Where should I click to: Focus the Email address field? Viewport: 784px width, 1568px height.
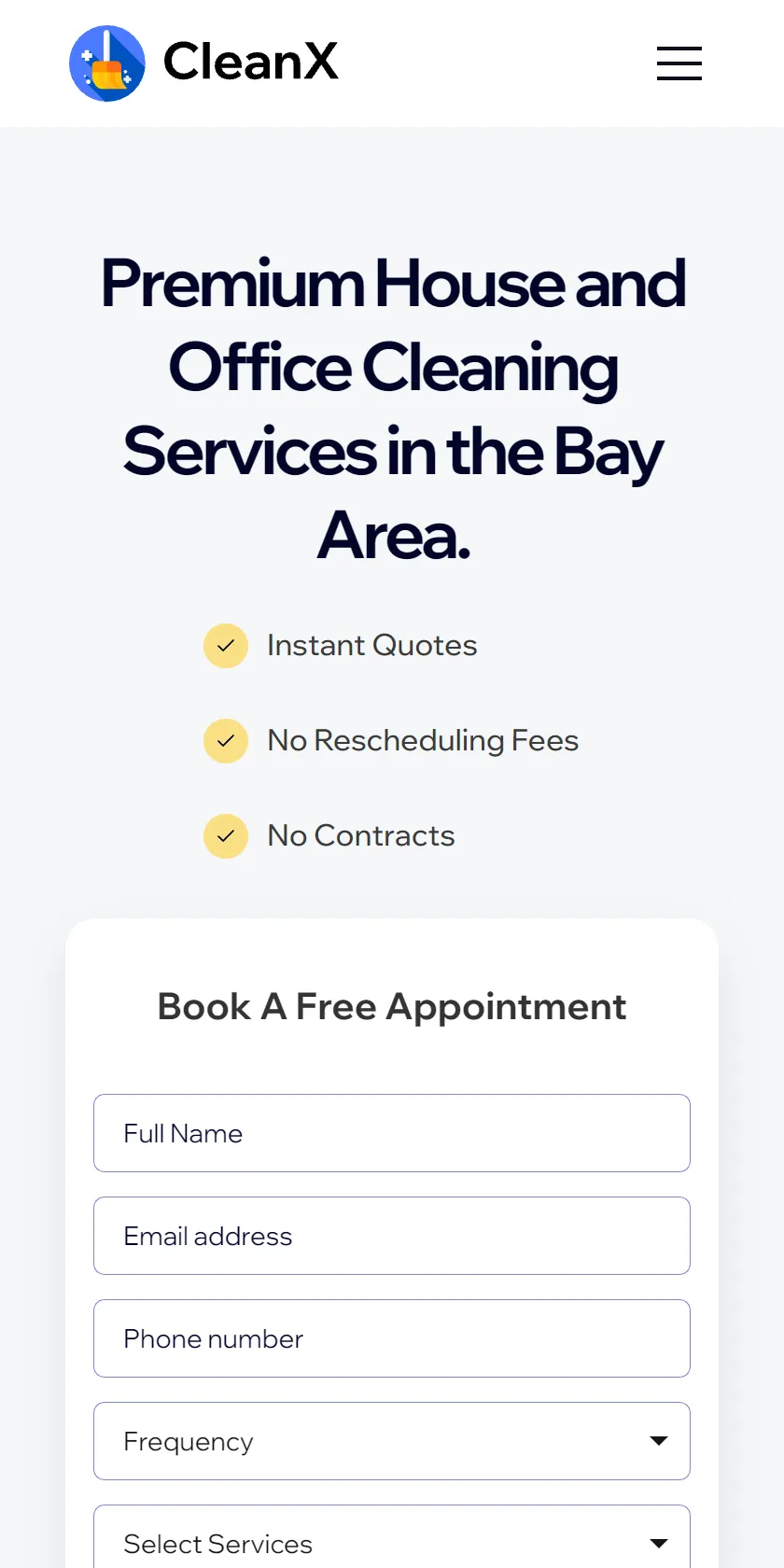pos(392,1236)
